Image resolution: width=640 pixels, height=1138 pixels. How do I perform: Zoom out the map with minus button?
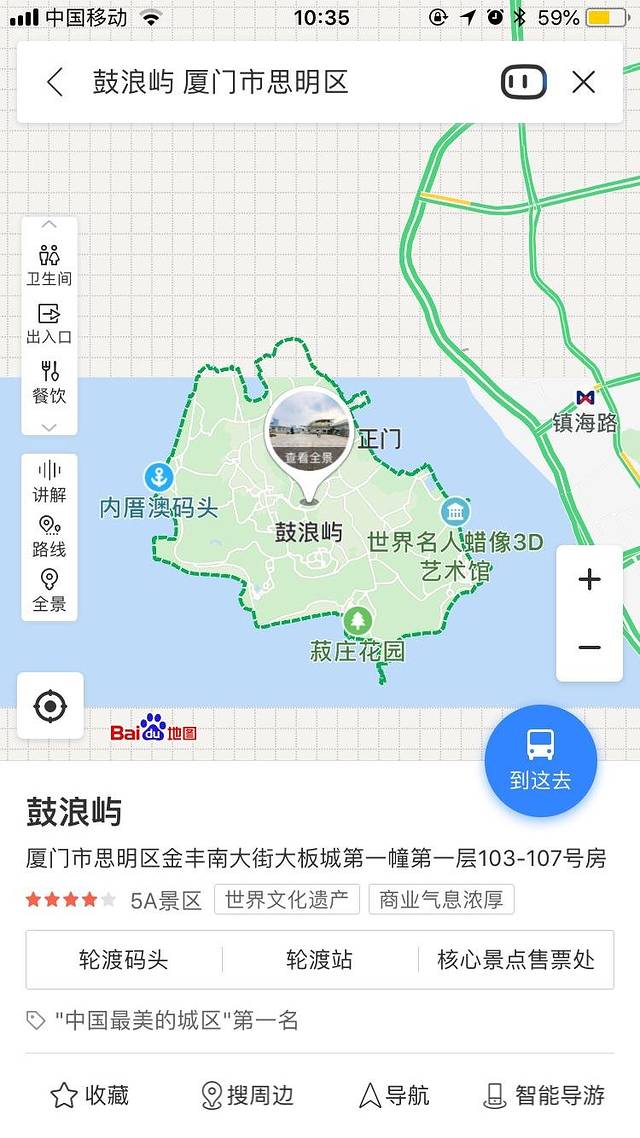tap(589, 648)
